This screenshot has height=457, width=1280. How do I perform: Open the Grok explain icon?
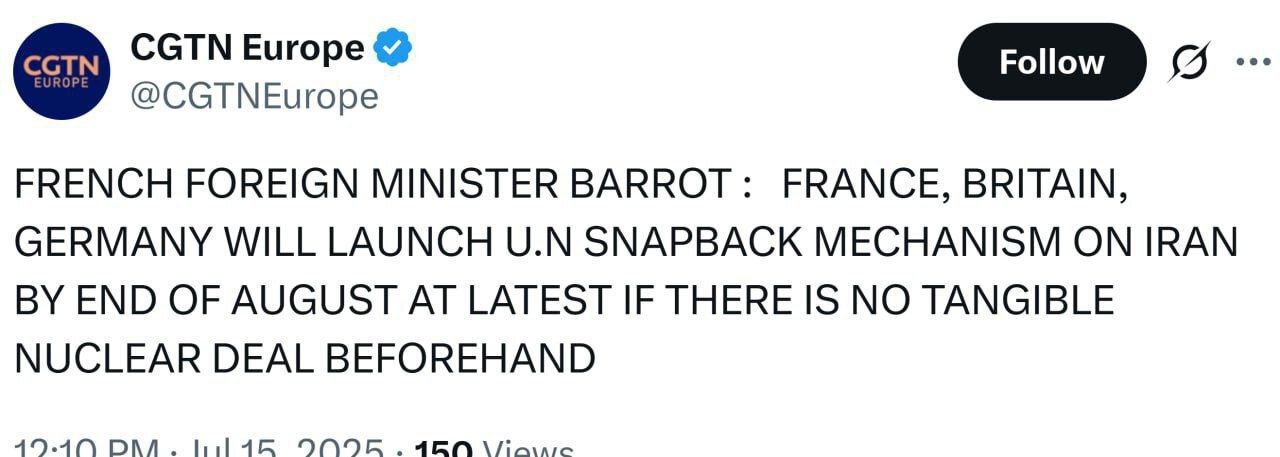coord(1190,63)
